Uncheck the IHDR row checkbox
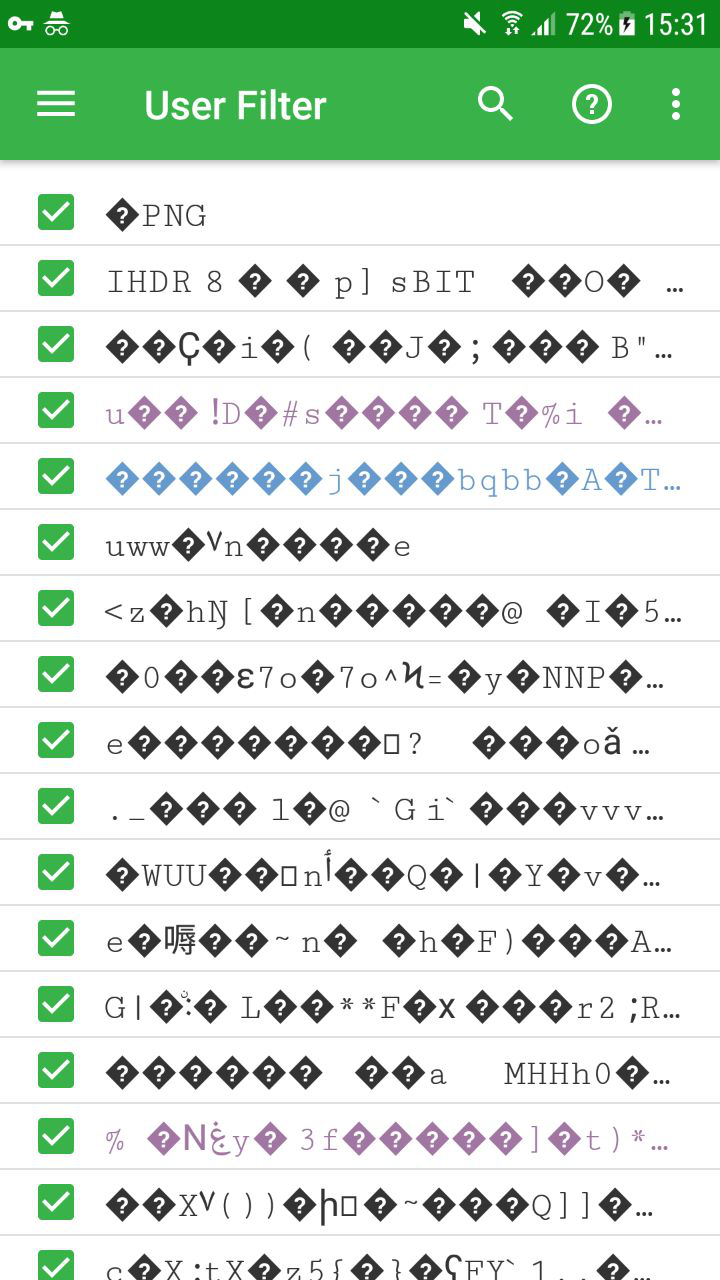 click(56, 278)
